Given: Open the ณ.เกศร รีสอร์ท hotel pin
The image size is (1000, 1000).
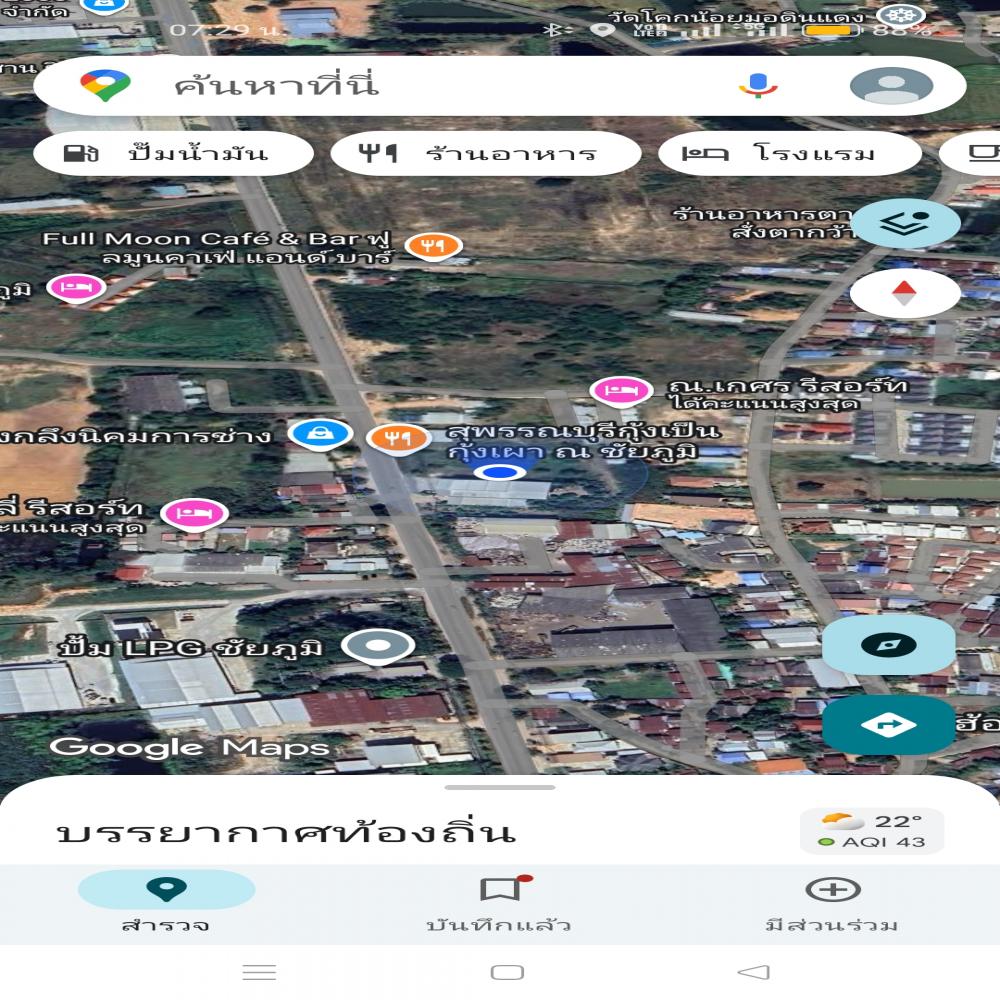Looking at the screenshot, I should point(621,389).
